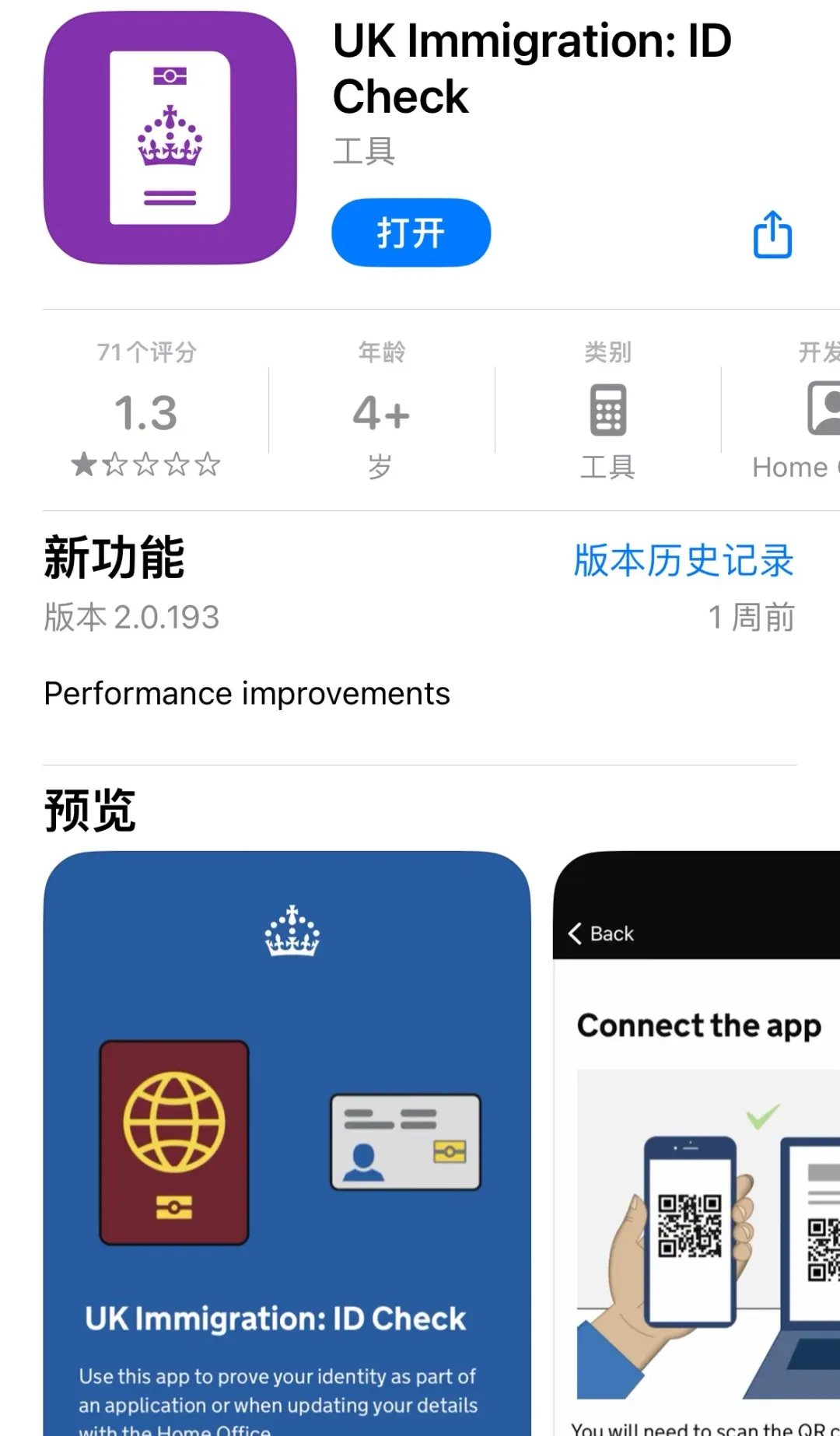Open the 'Connect the app' preview screenshot
Viewport: 840px width, 1436px height.
[697, 1142]
